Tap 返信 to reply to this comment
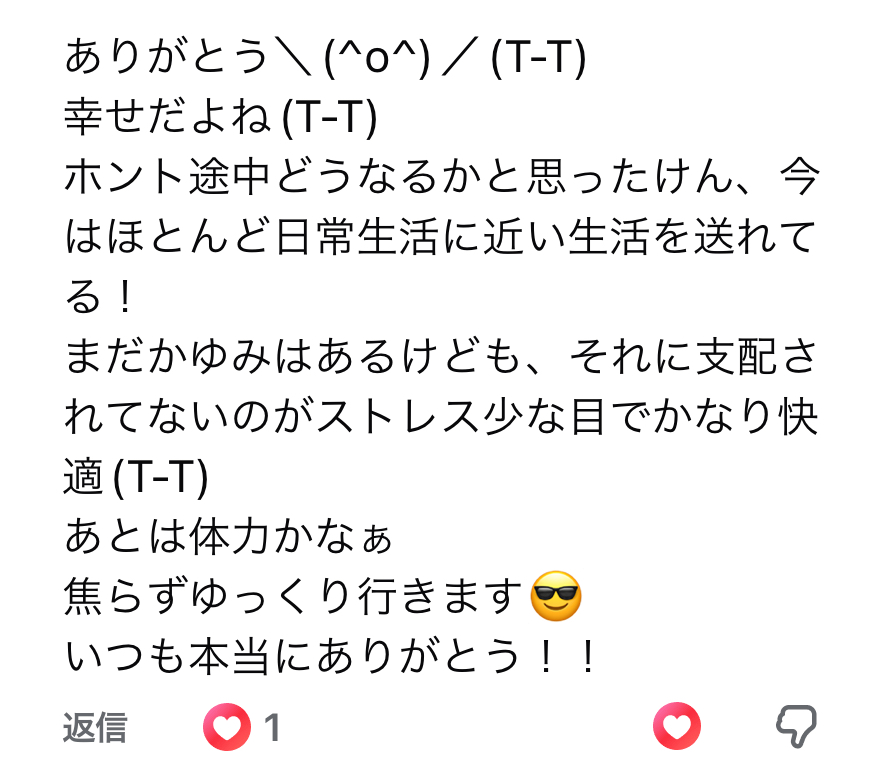 point(95,727)
